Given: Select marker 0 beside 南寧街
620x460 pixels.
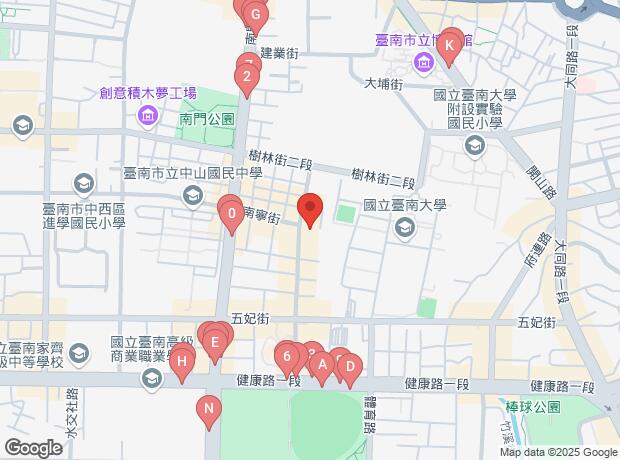Looking at the screenshot, I should click(x=232, y=214).
